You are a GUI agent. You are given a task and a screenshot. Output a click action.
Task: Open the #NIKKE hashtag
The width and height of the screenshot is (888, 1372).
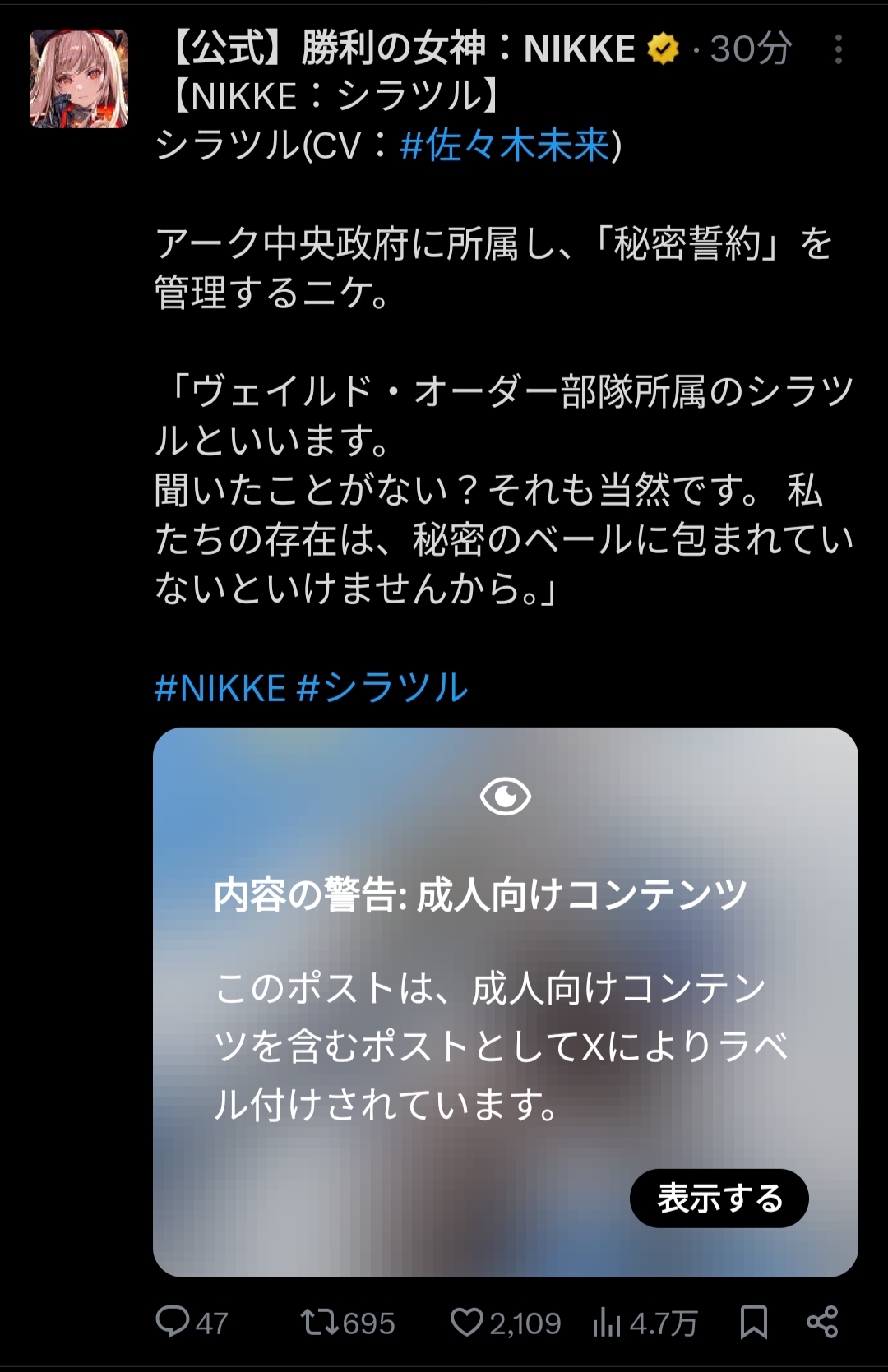tap(220, 687)
